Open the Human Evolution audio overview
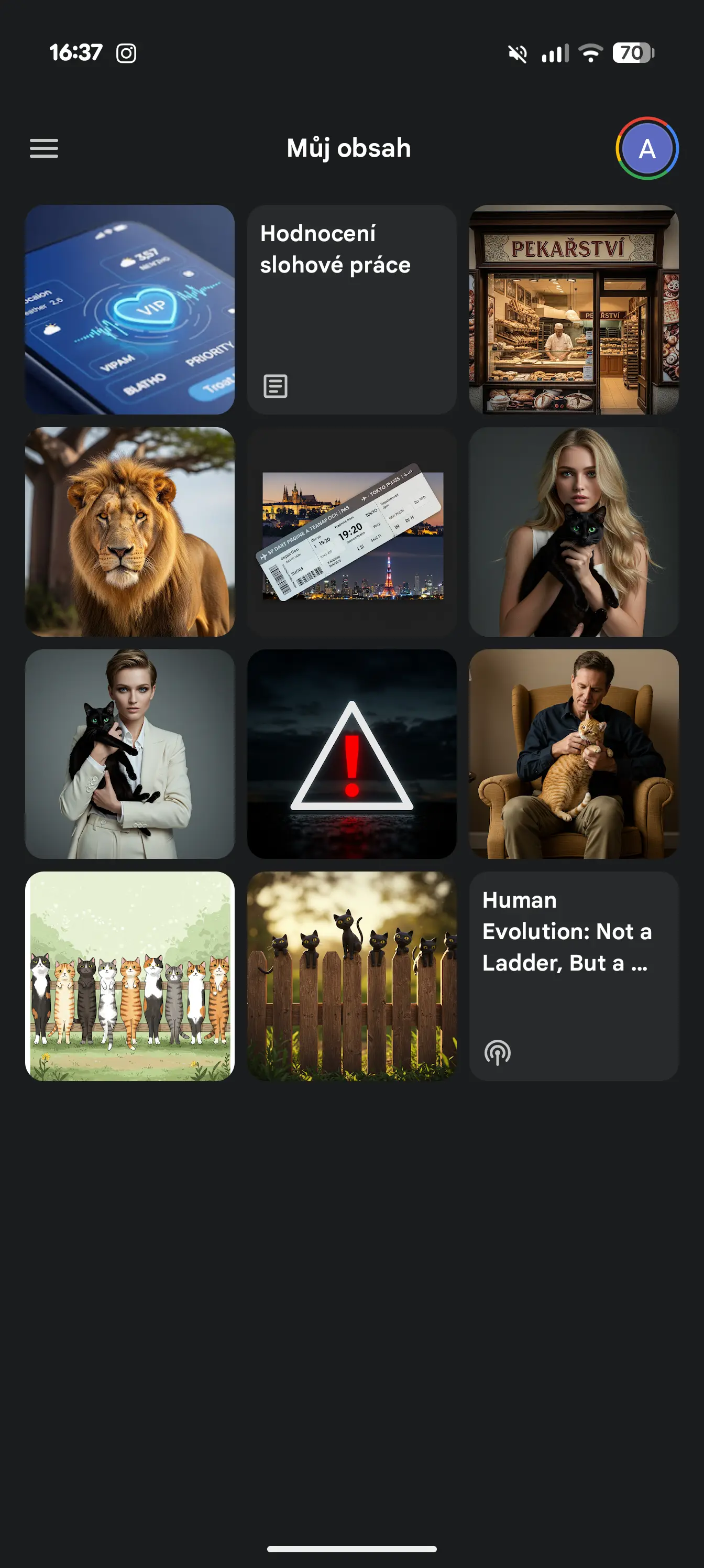The width and height of the screenshot is (704, 1568). coord(573,976)
